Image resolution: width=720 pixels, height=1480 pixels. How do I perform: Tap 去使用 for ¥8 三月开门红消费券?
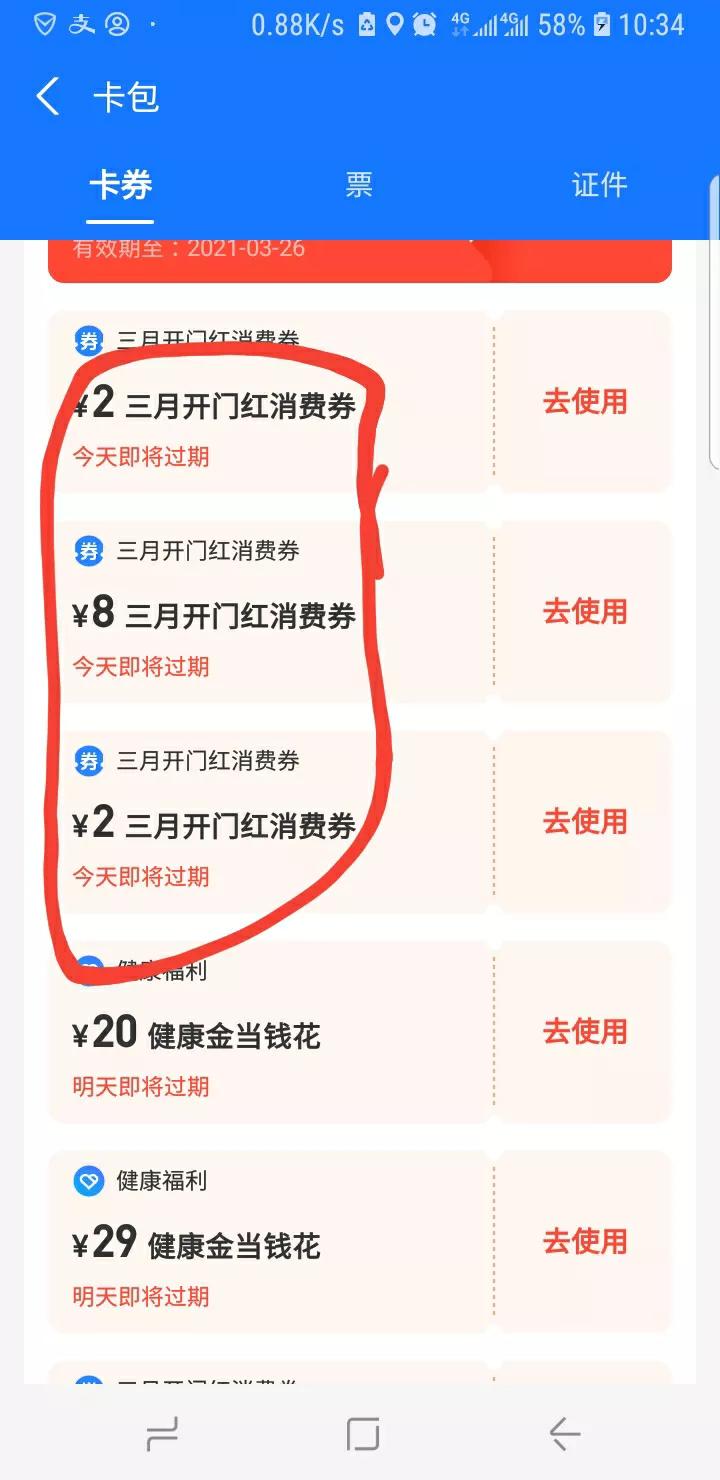(x=585, y=612)
